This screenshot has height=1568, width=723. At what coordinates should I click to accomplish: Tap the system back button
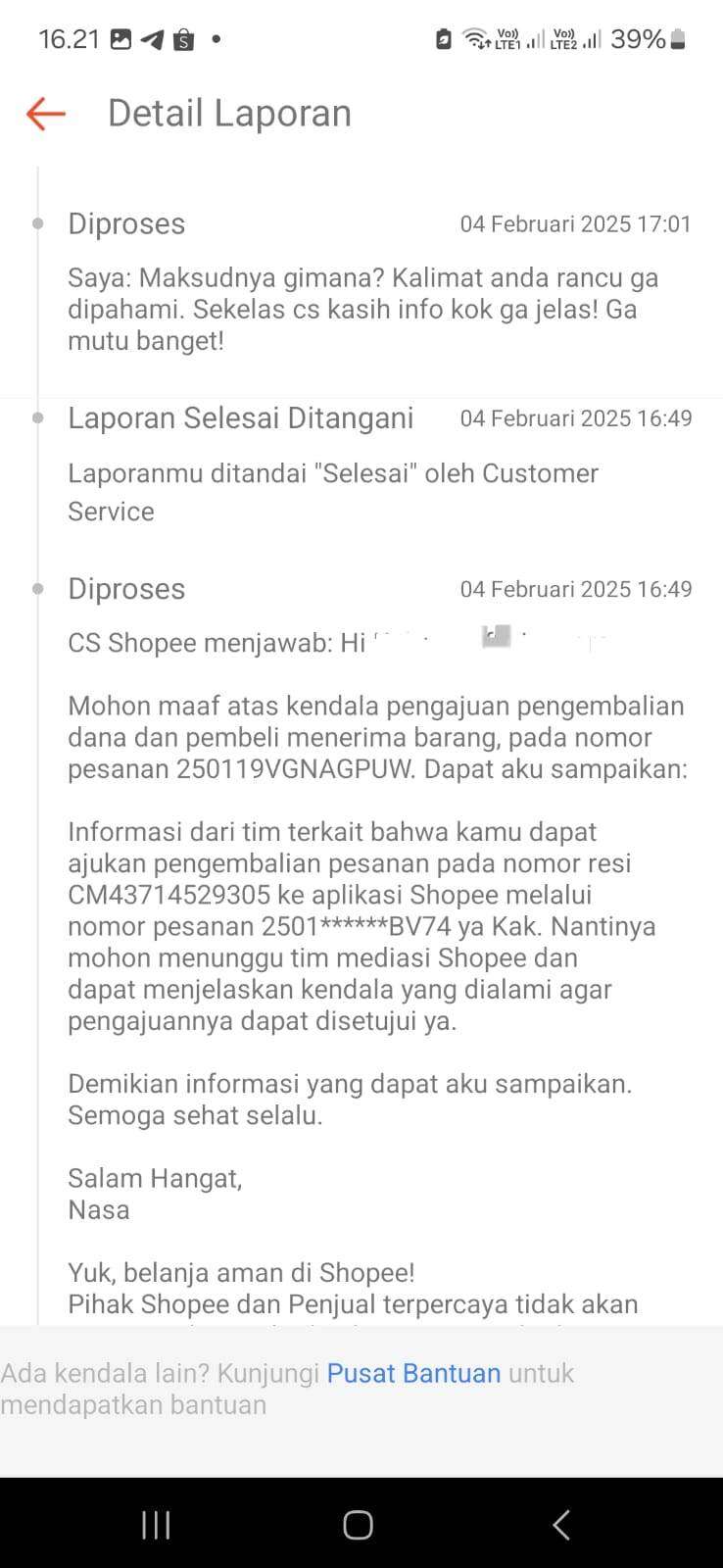[x=560, y=1525]
